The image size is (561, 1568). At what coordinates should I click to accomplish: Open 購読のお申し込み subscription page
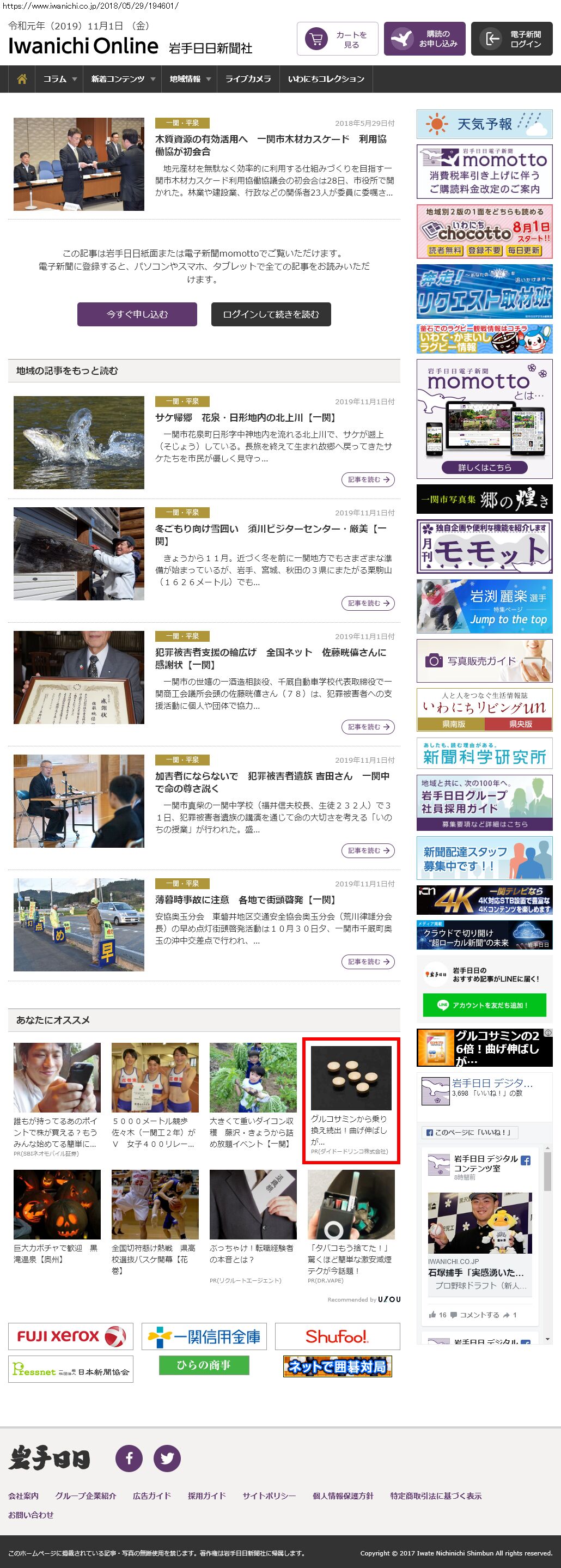(x=425, y=40)
